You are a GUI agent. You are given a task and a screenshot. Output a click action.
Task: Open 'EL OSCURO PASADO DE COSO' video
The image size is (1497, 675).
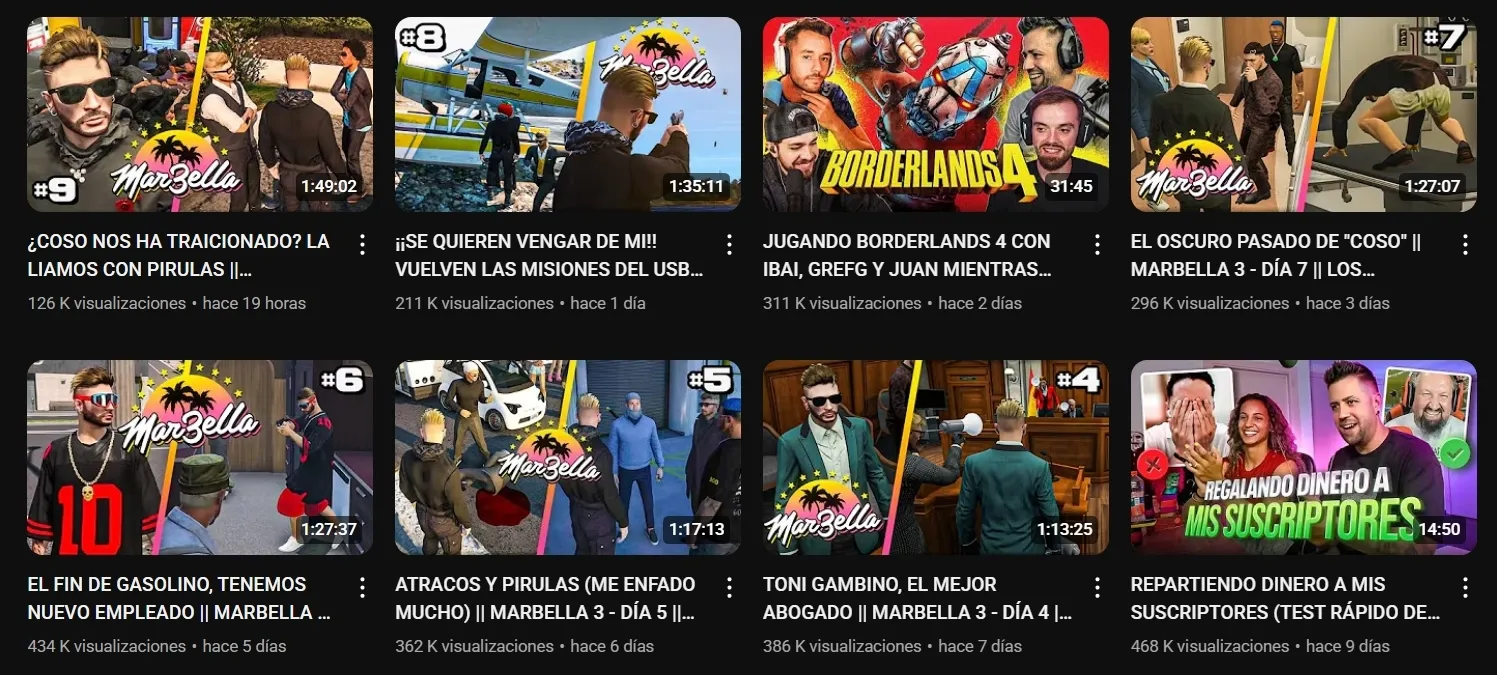click(1303, 114)
